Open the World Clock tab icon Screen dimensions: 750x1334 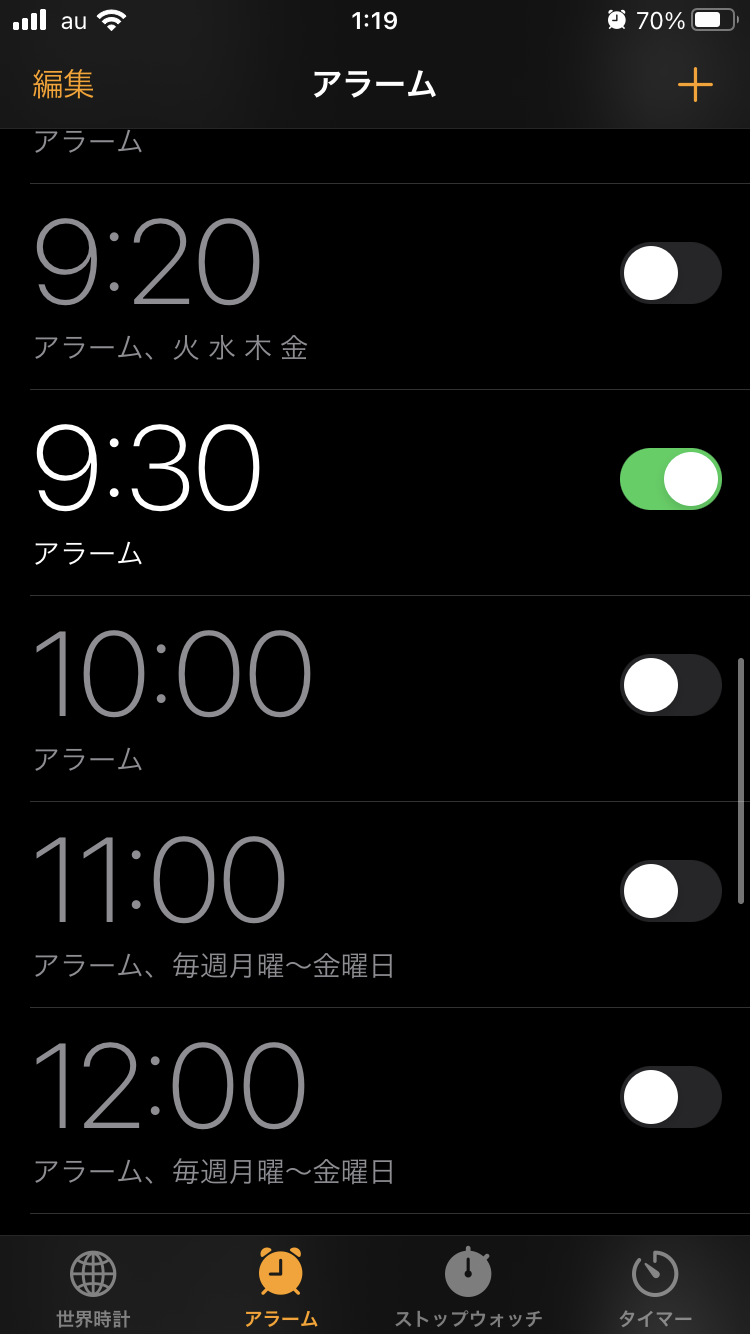pos(94,1277)
